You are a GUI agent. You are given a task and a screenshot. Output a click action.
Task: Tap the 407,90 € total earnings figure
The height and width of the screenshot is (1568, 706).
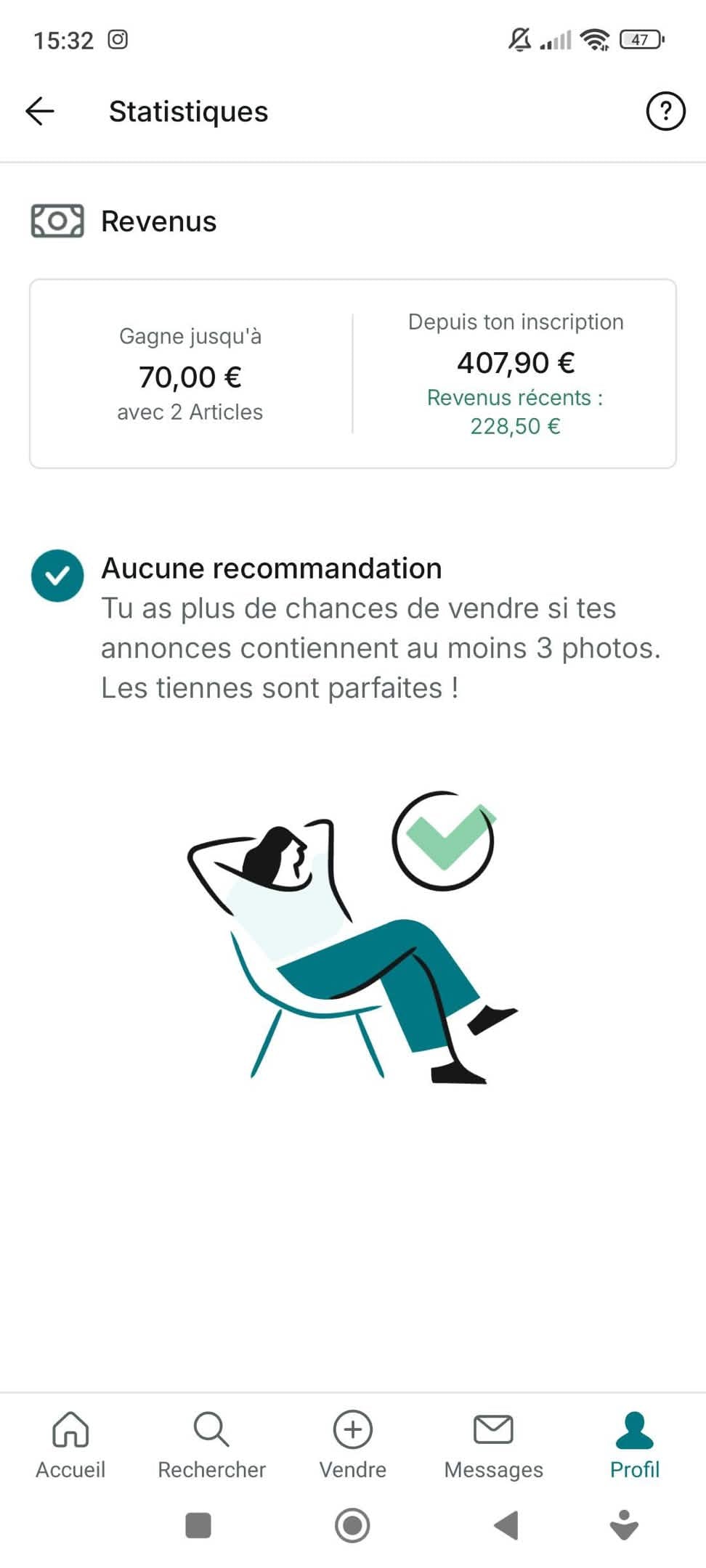pyautogui.click(x=516, y=363)
